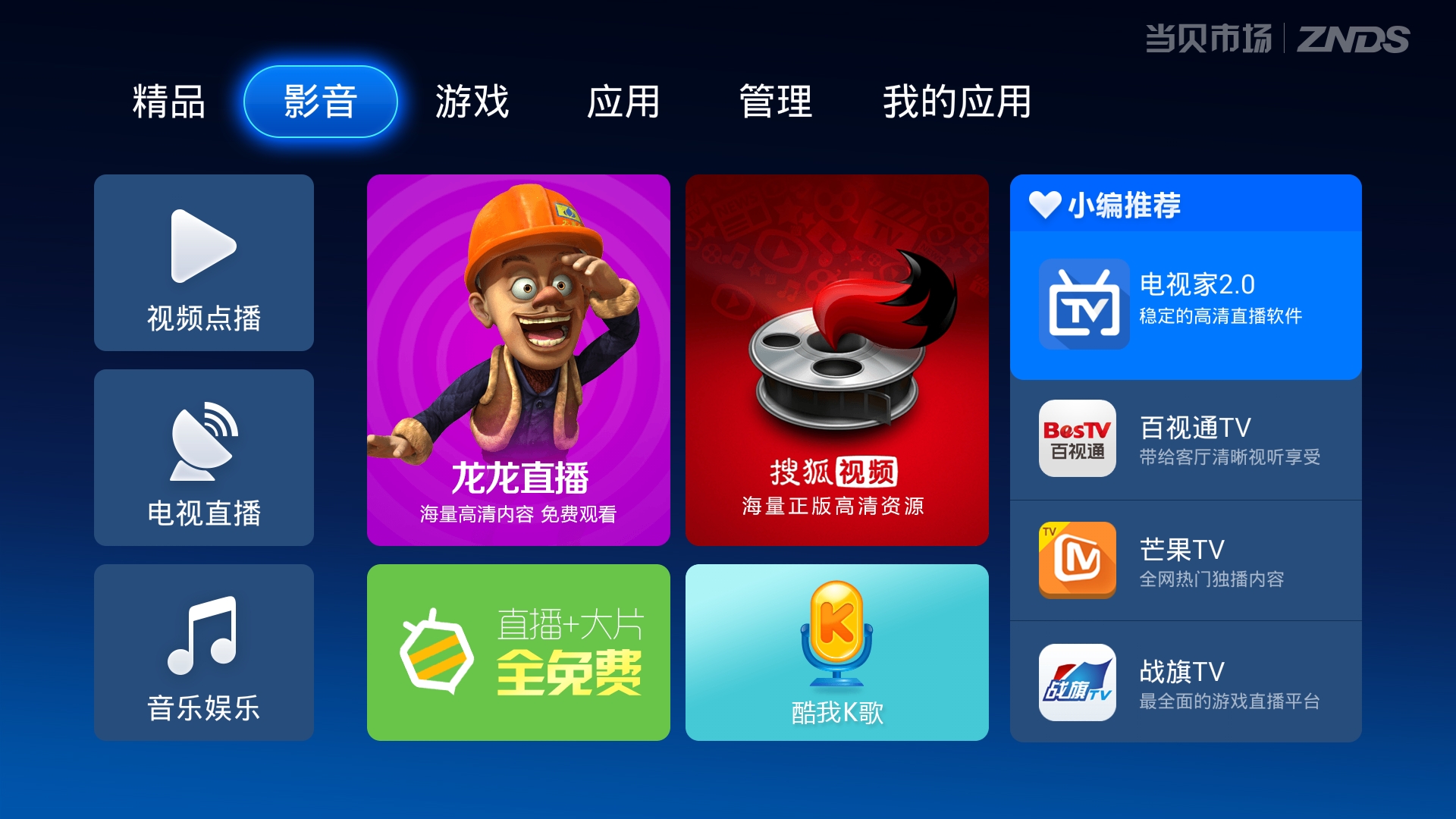Select the 影音 tab
1456x819 pixels.
[x=320, y=102]
